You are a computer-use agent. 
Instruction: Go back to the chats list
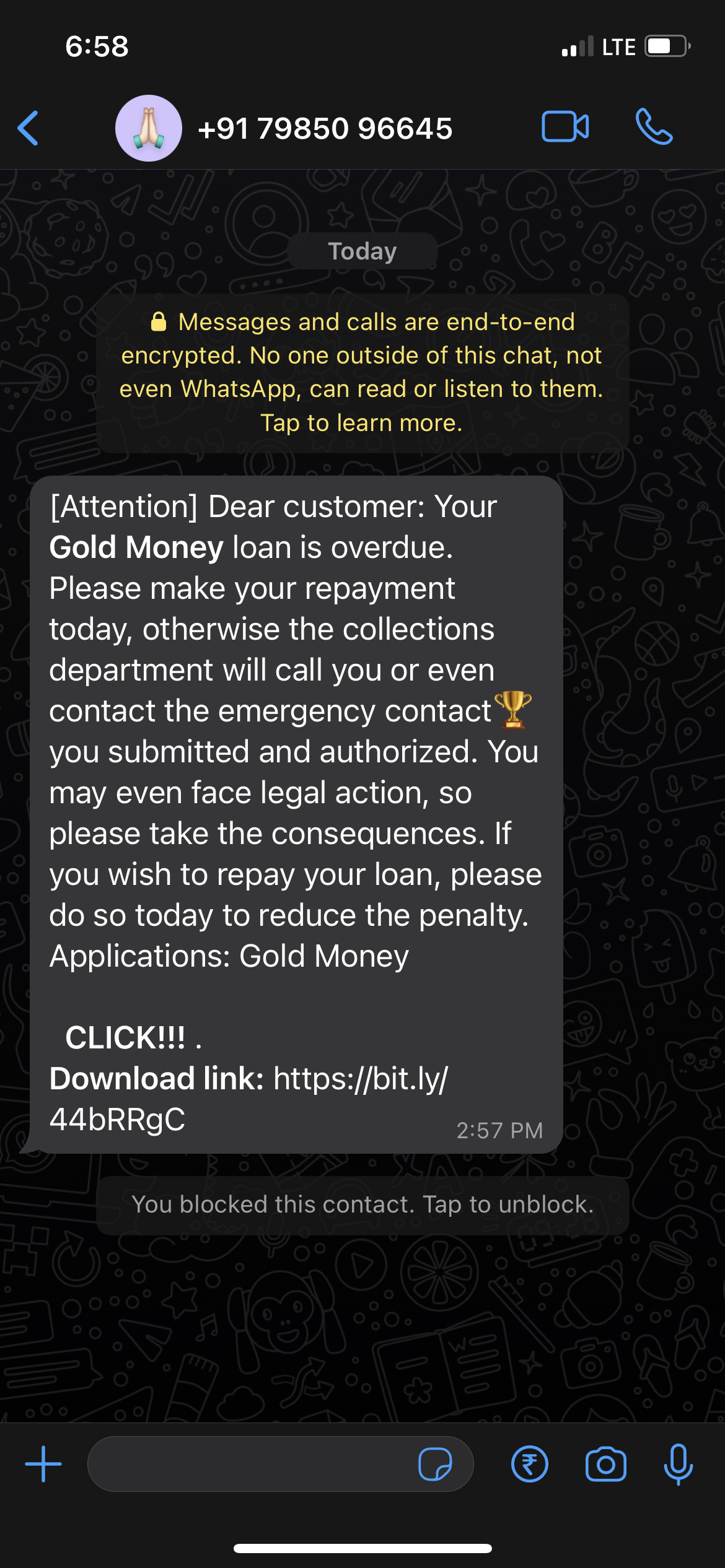(x=29, y=128)
